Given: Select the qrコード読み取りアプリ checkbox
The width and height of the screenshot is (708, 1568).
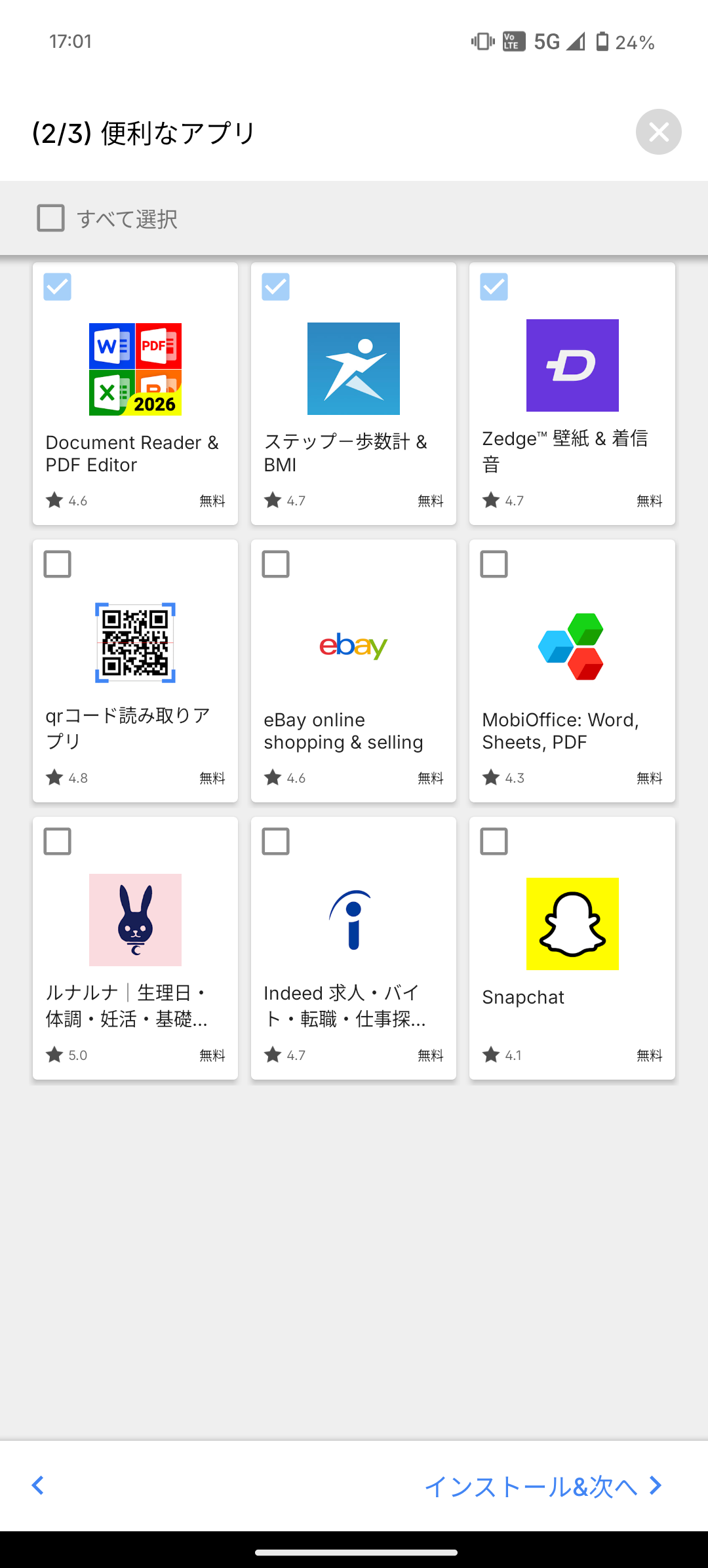Looking at the screenshot, I should coord(57,564).
